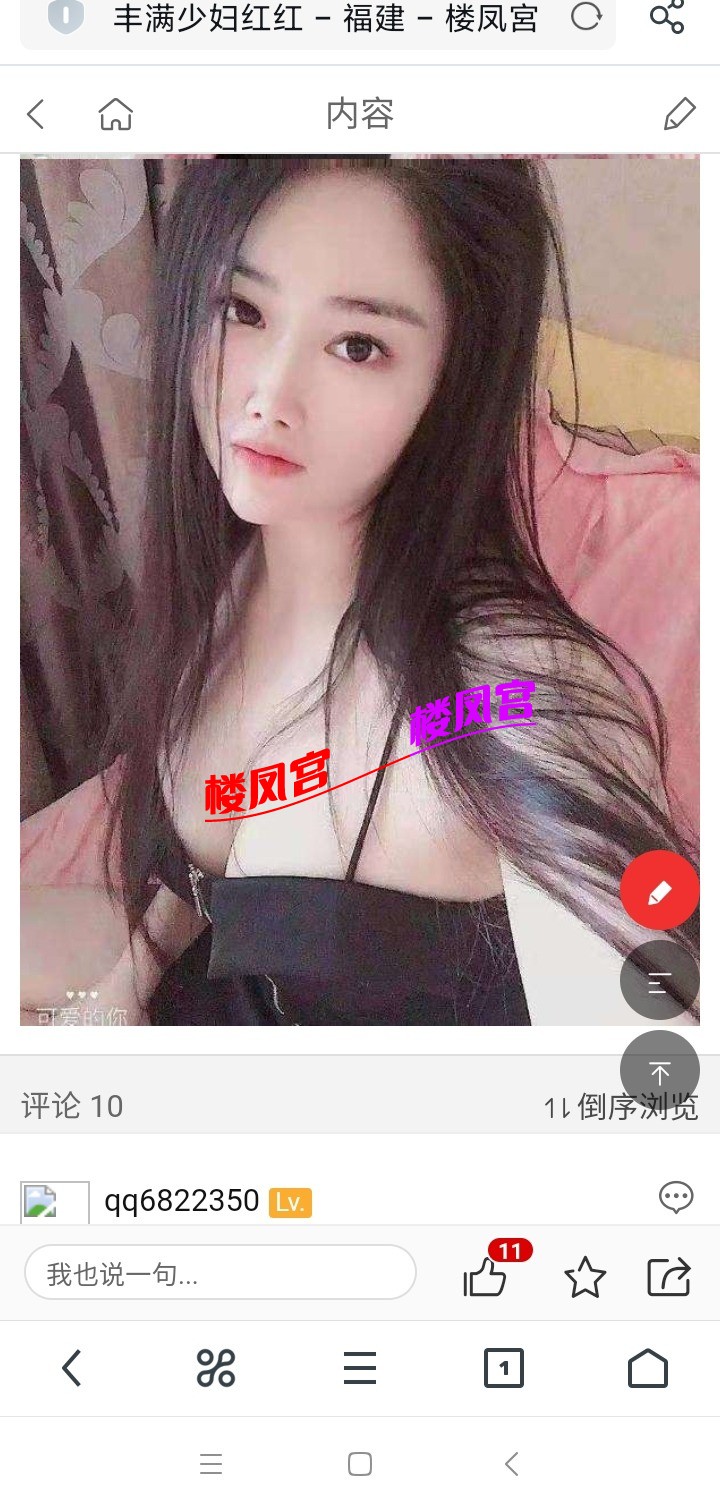This screenshot has height=1512, width=720.
Task: Go to the browser home page
Action: click(x=648, y=1368)
